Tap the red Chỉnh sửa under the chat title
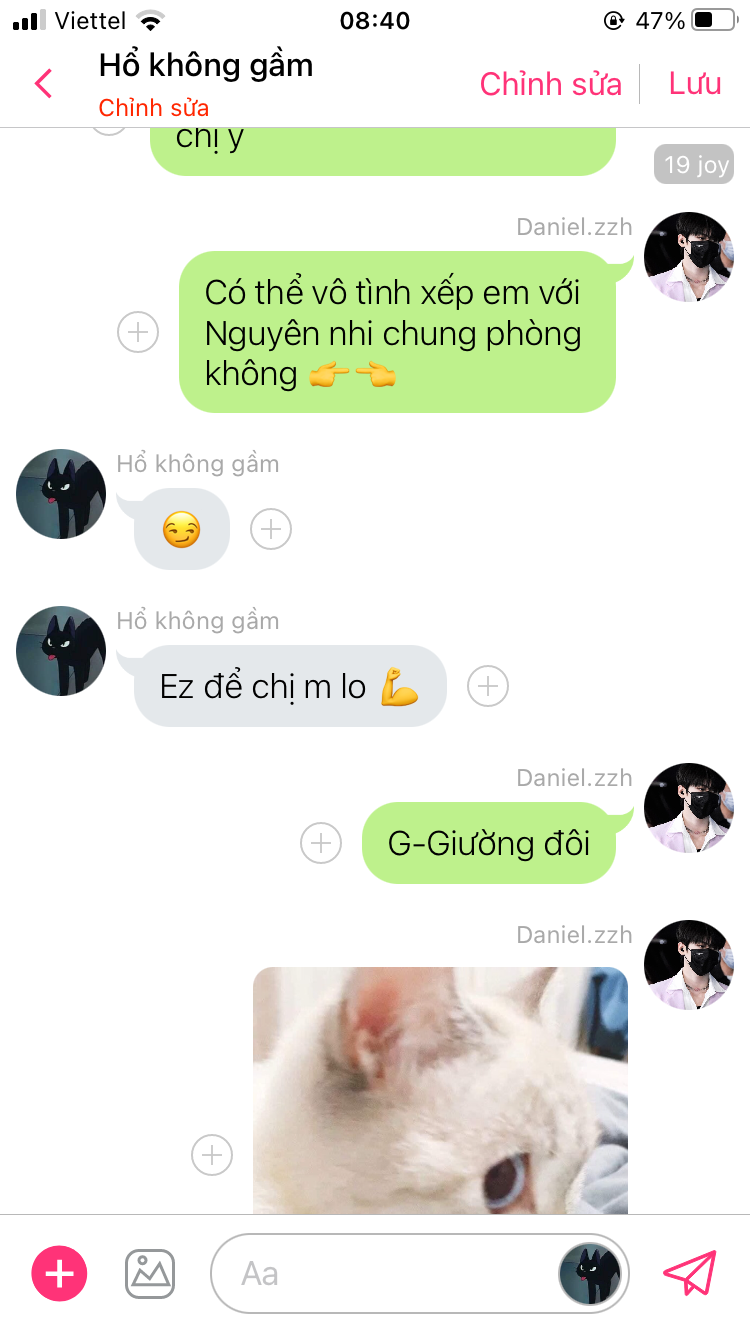This screenshot has height=1334, width=750. click(x=153, y=108)
